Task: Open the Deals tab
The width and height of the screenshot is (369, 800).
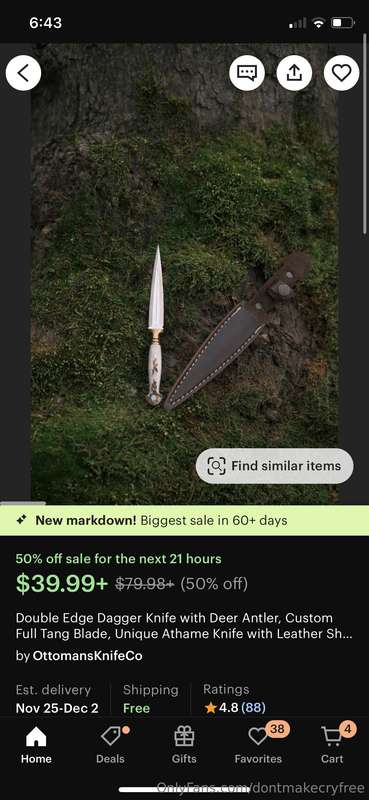Action: pyautogui.click(x=110, y=745)
